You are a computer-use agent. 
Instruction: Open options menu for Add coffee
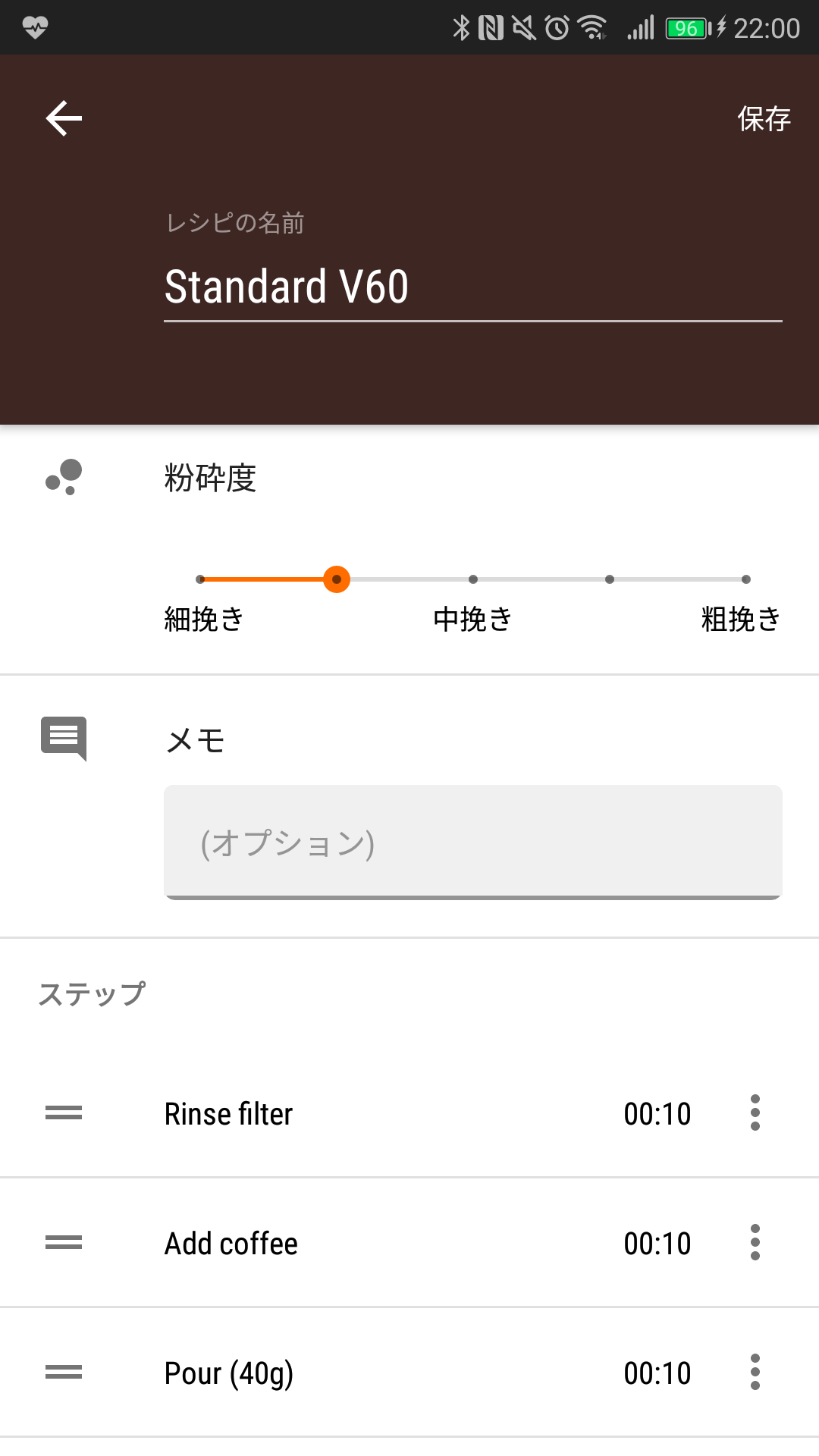coord(755,1243)
